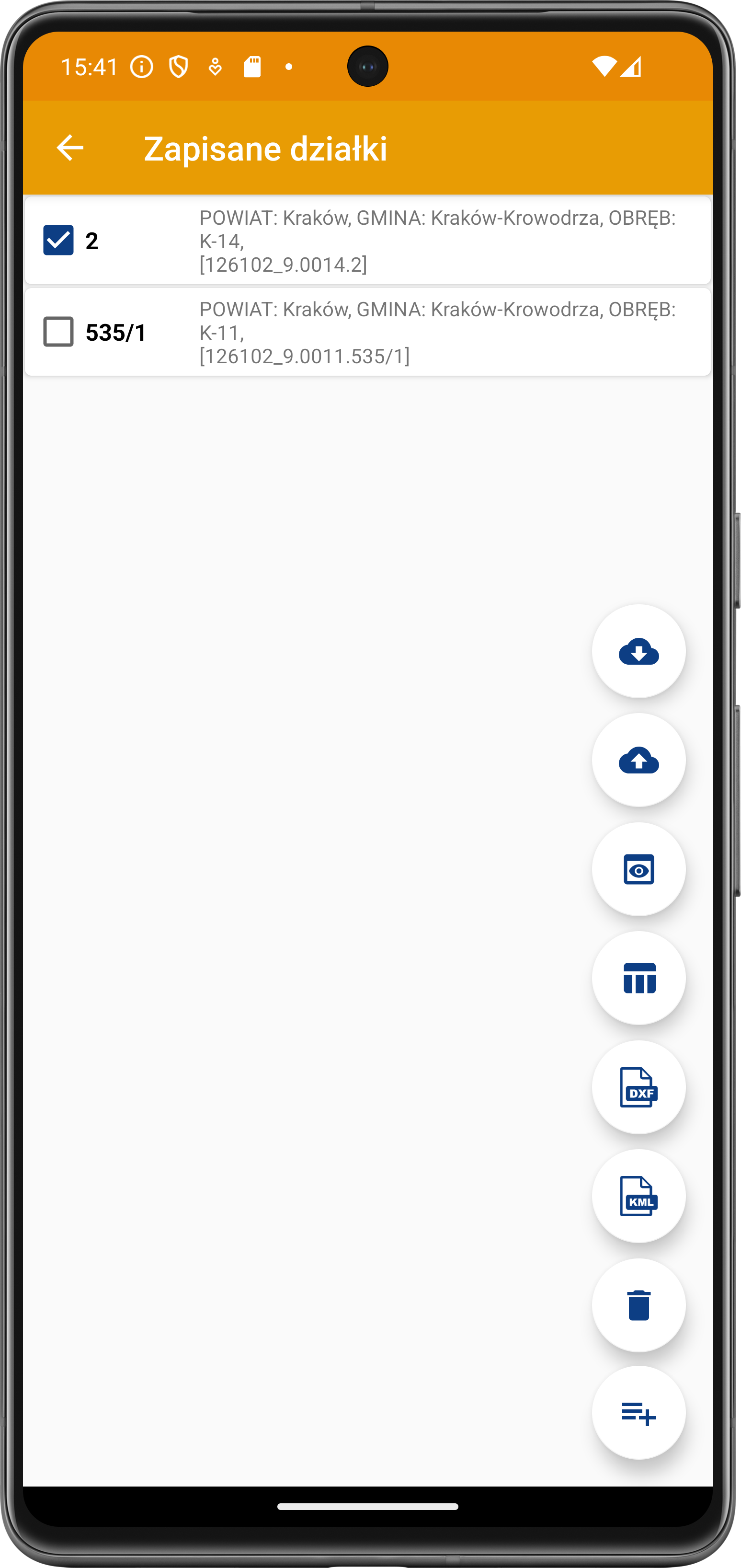Go back using the arrow in the app bar
The image size is (741, 1568).
[x=70, y=148]
